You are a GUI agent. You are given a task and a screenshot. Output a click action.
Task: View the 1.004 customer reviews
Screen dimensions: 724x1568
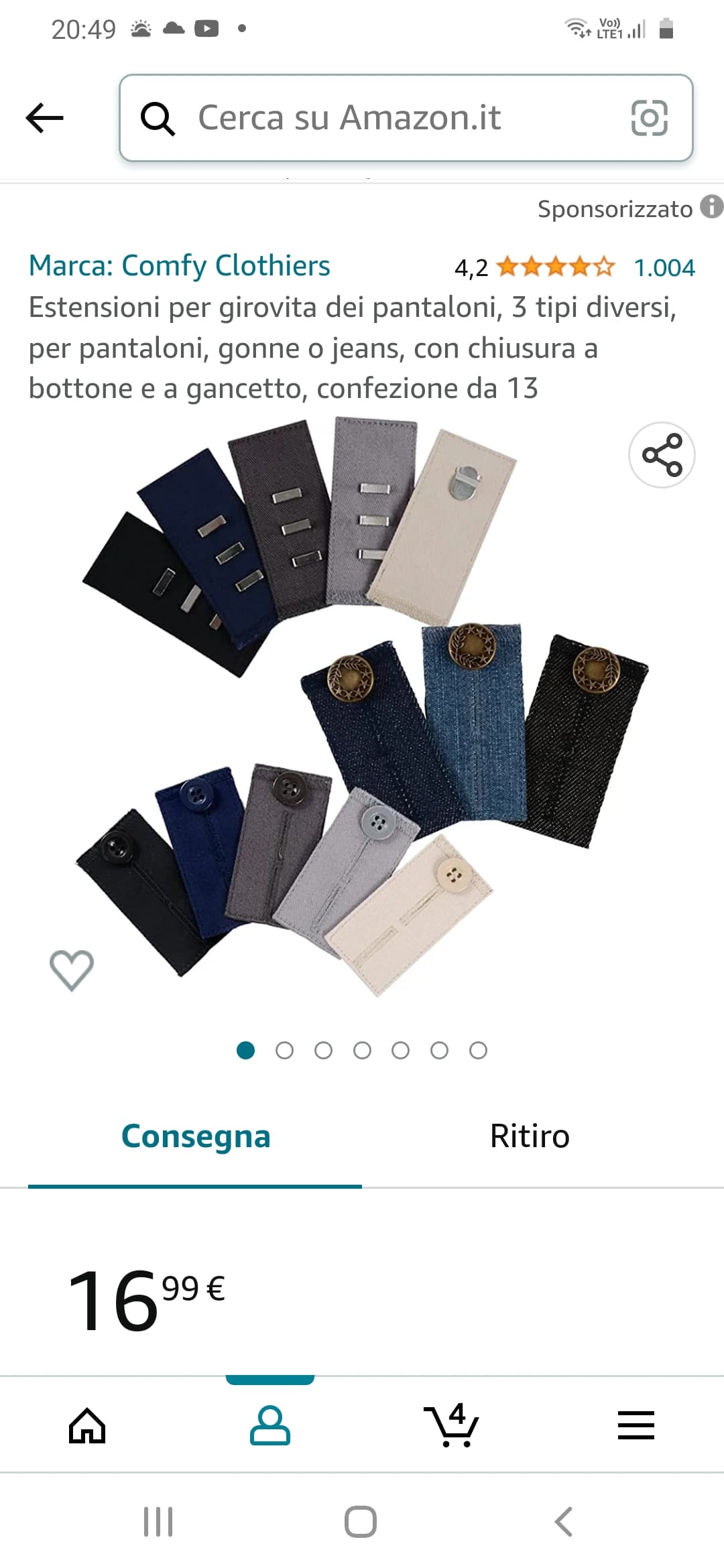click(664, 268)
